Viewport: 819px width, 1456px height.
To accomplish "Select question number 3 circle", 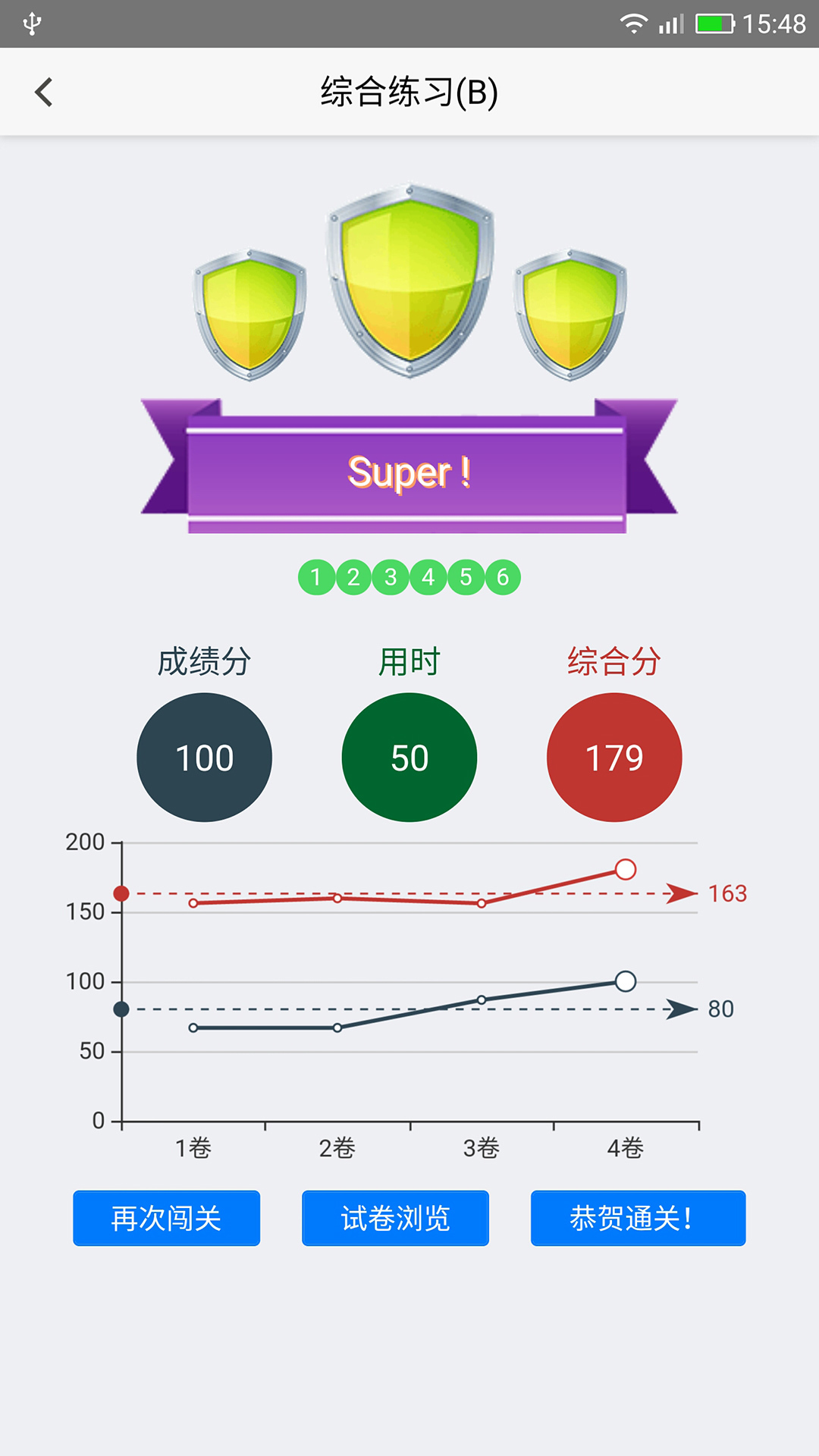I will coord(391,578).
